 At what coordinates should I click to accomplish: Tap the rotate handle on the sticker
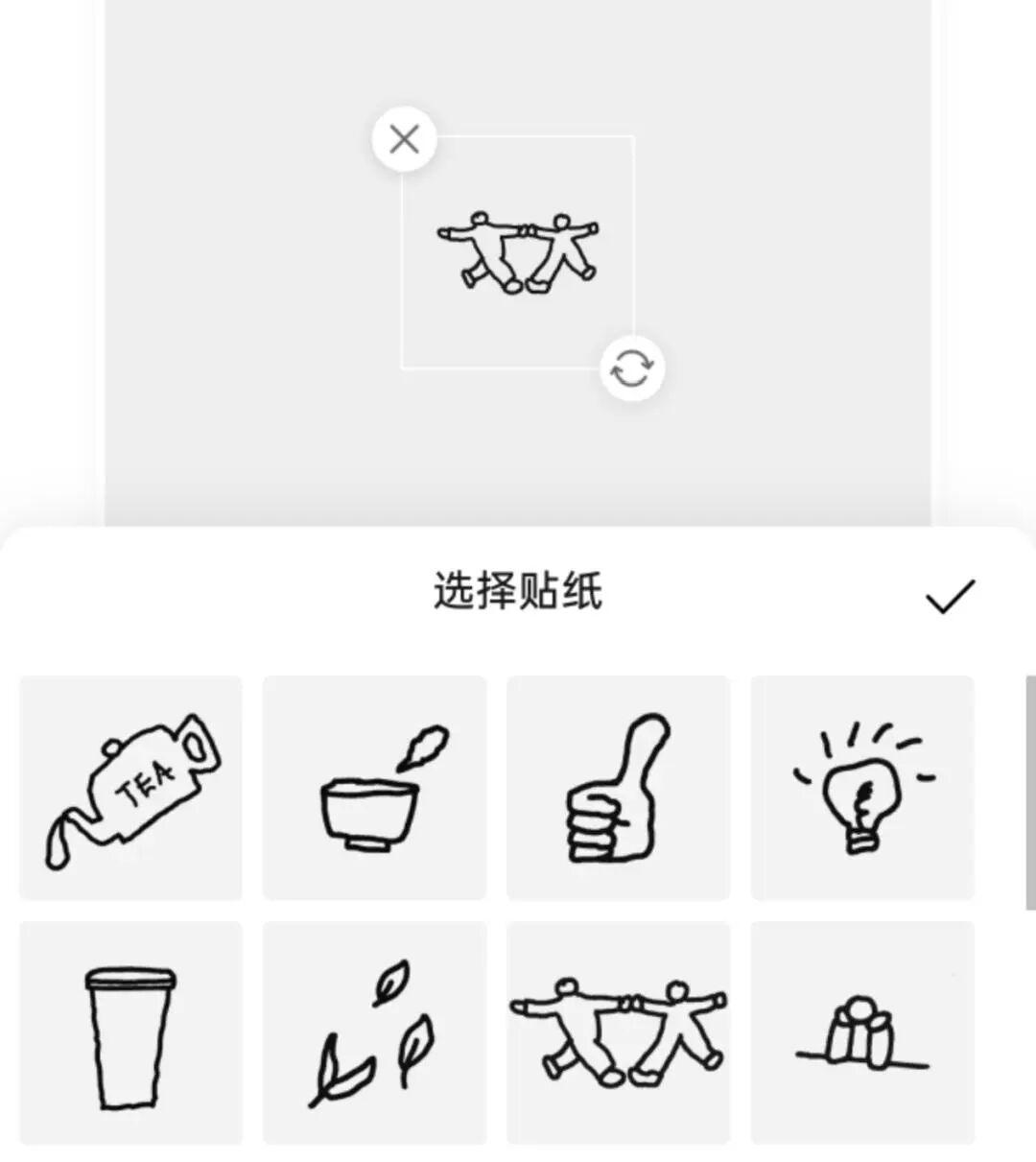pos(632,368)
